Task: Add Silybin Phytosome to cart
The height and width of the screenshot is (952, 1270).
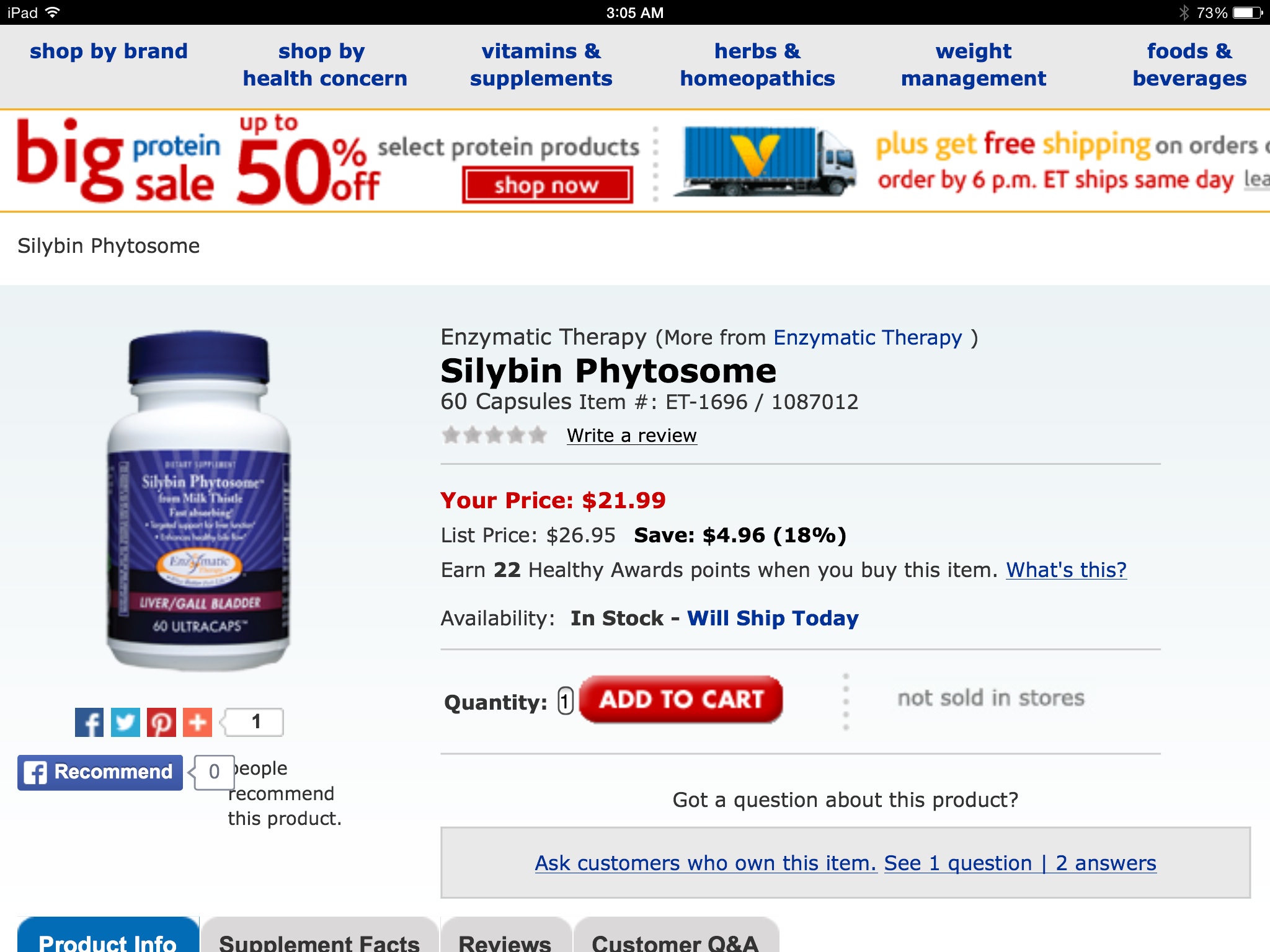Action: point(681,700)
